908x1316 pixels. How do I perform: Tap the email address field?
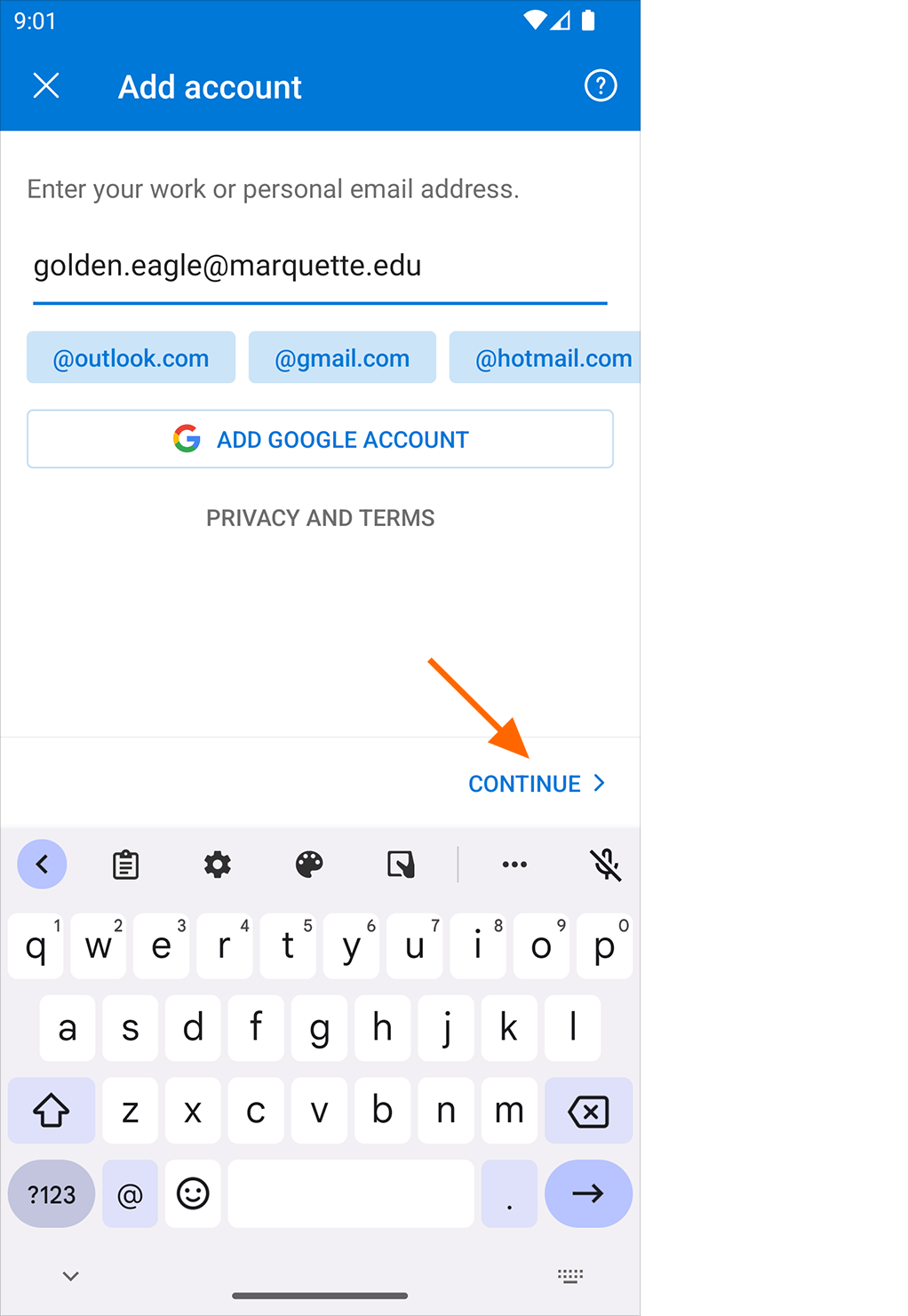pyautogui.click(x=320, y=267)
